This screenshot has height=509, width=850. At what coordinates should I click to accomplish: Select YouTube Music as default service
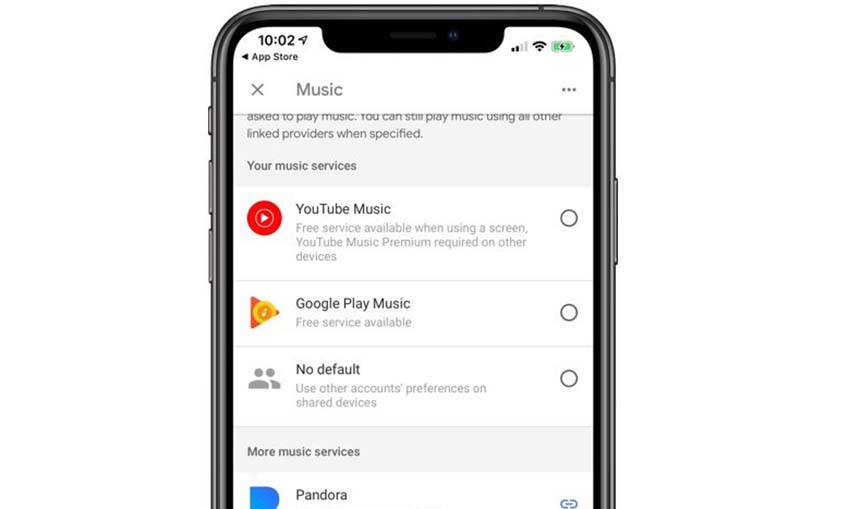pyautogui.click(x=568, y=218)
